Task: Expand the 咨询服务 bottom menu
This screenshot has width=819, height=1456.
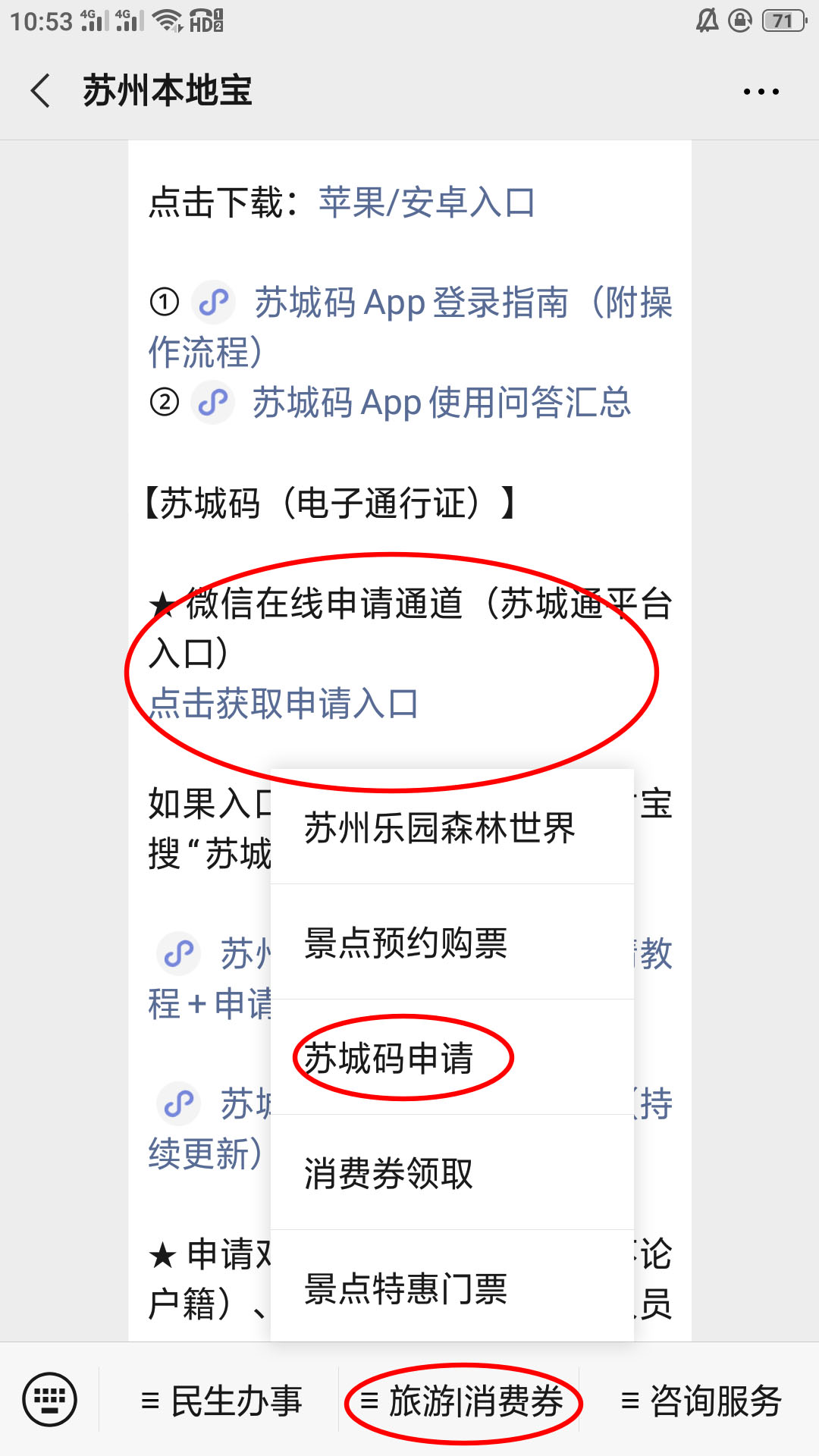Action: (x=701, y=1401)
